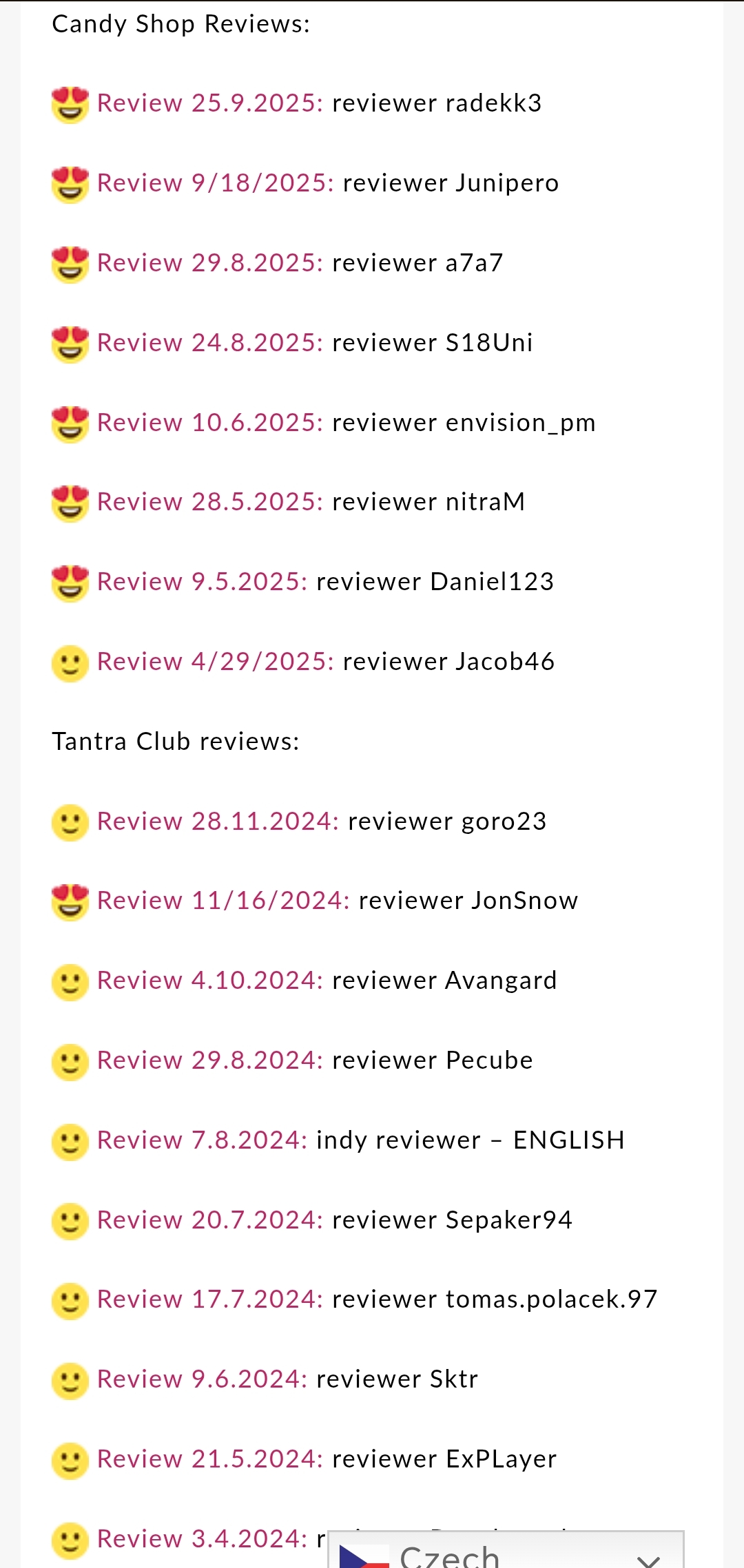Open the Review 29.8.2025 link
Screen dimensions: 744x1568
(x=209, y=263)
